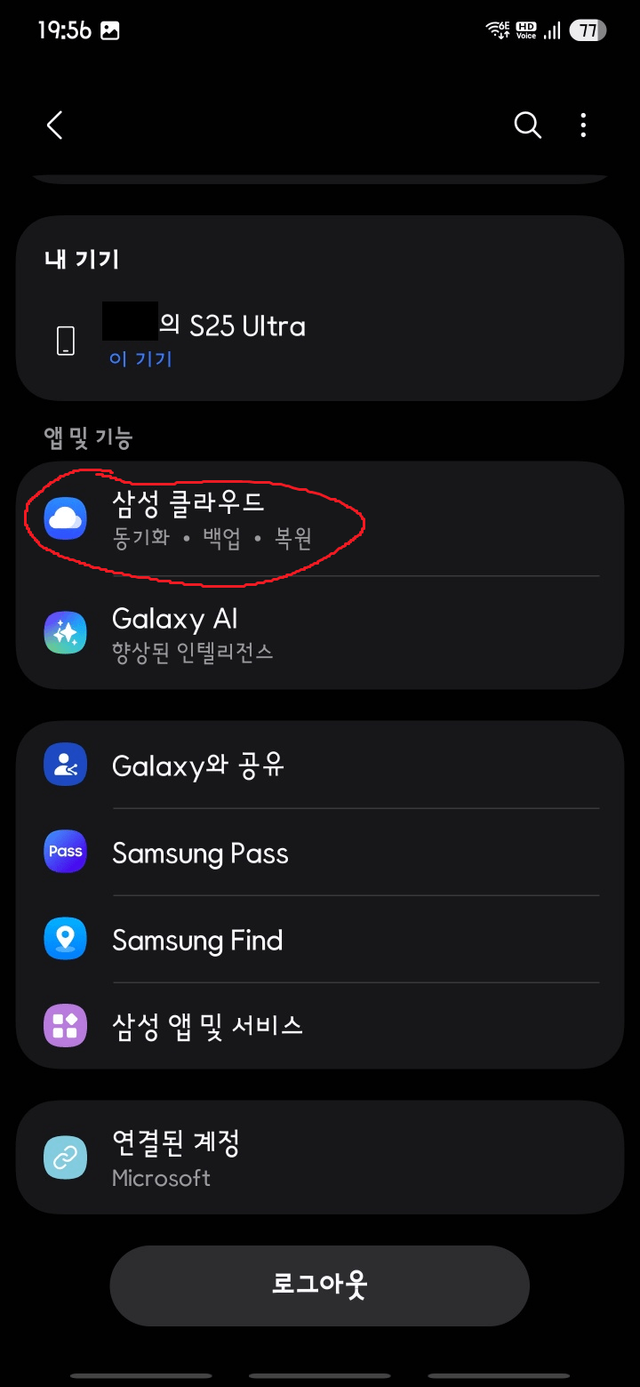Open Samsung Pass
Image resolution: width=640 pixels, height=1387 pixels.
click(318, 853)
